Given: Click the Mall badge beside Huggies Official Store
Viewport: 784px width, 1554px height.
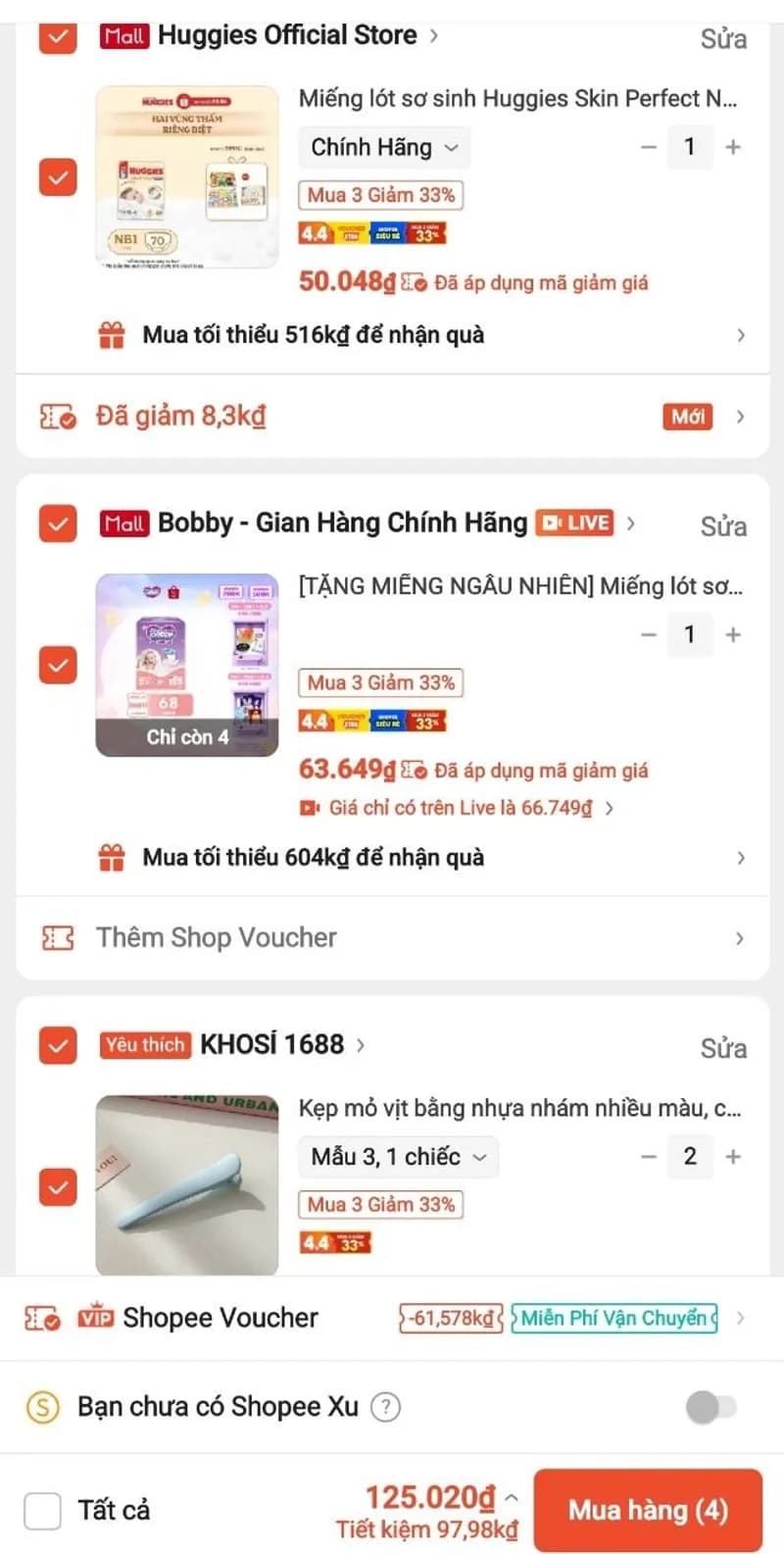Looking at the screenshot, I should click(x=125, y=35).
